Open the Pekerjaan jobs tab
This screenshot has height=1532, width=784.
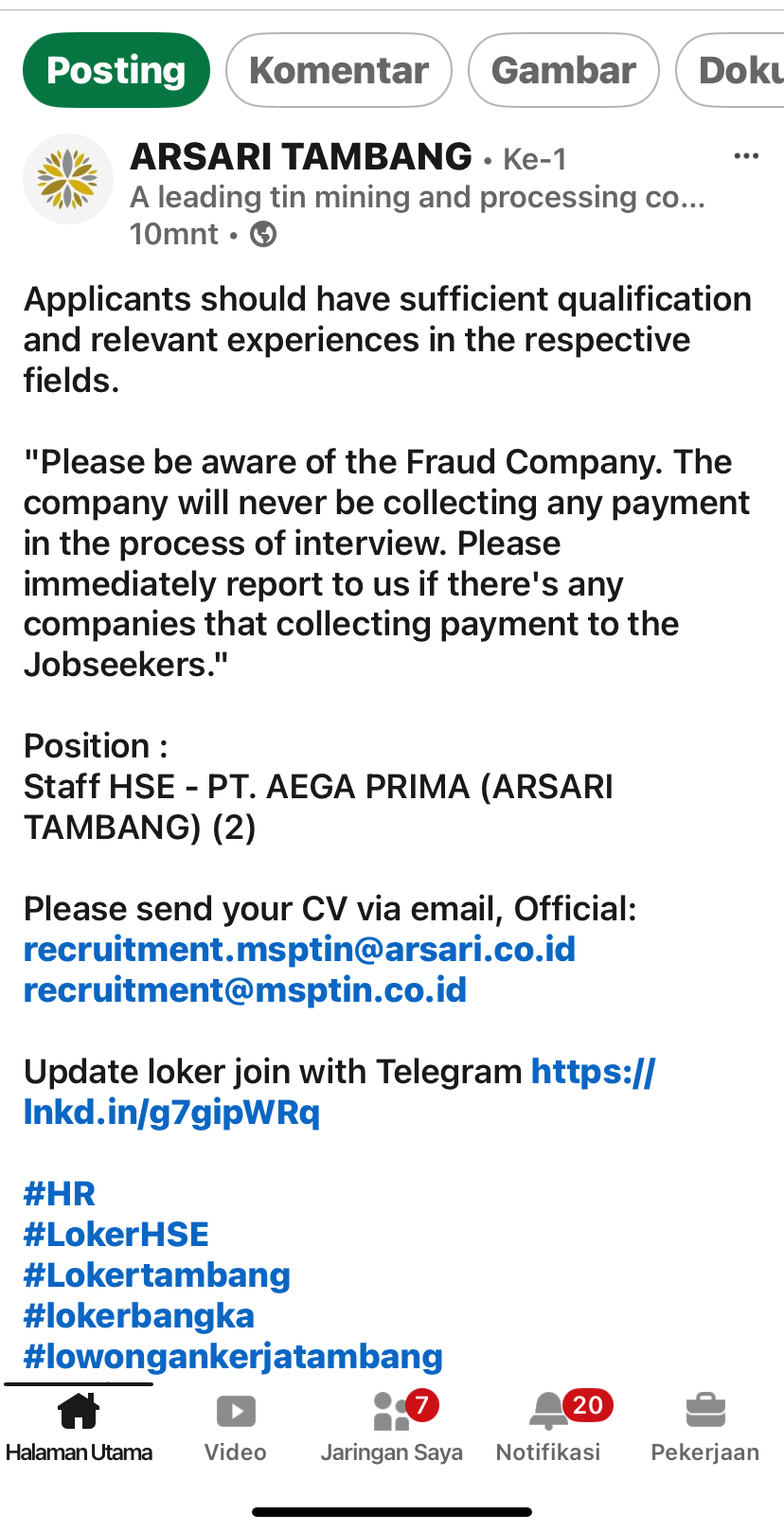[x=704, y=1427]
